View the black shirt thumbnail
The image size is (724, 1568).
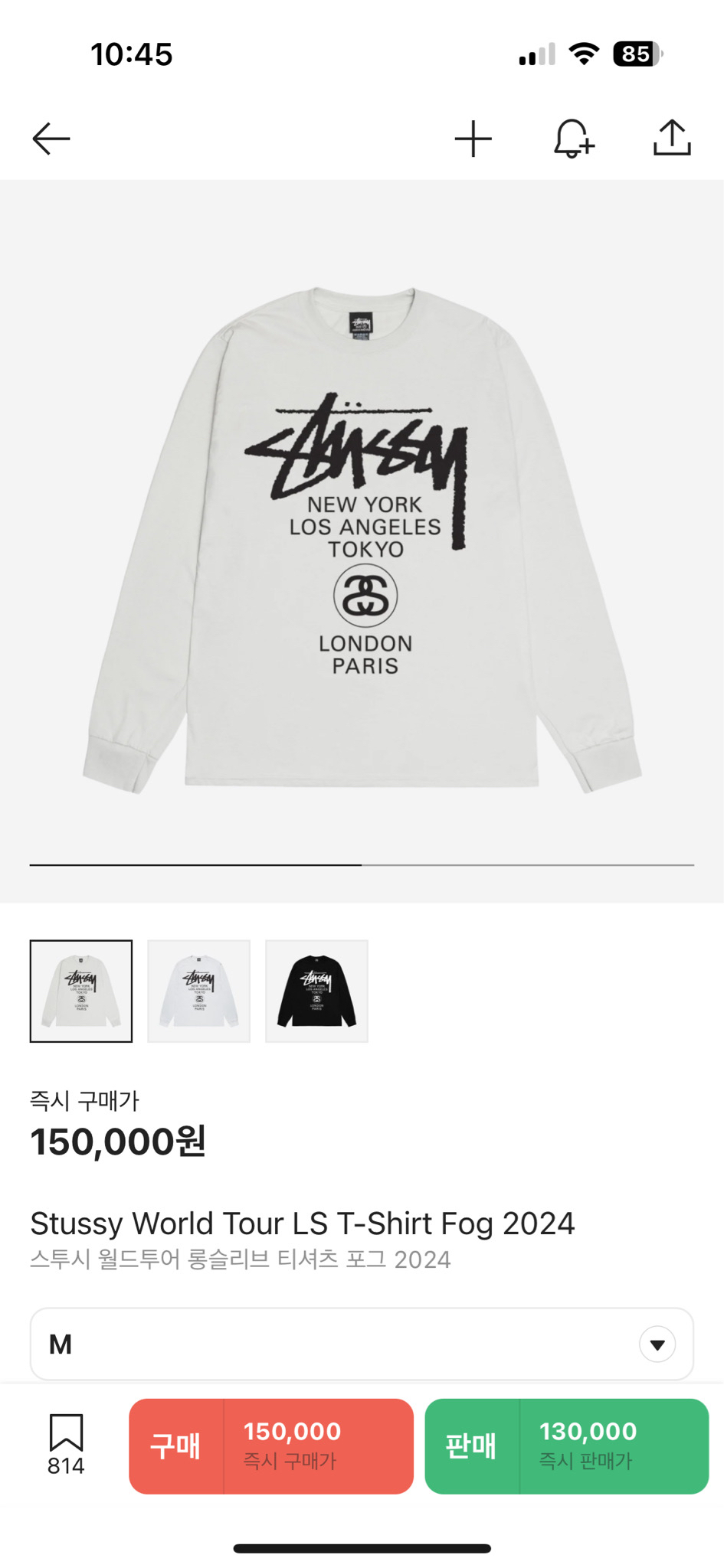(x=316, y=991)
